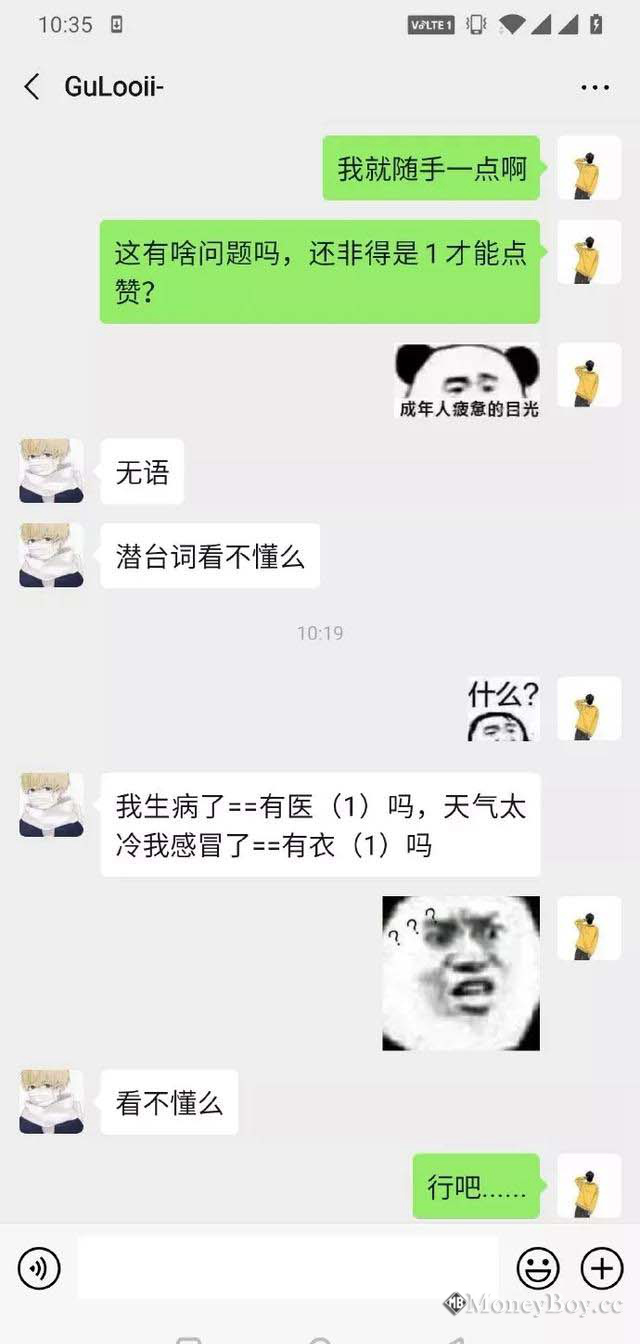The image size is (640, 1344).
Task: Open the 什么? sticker image
Action: click(503, 709)
